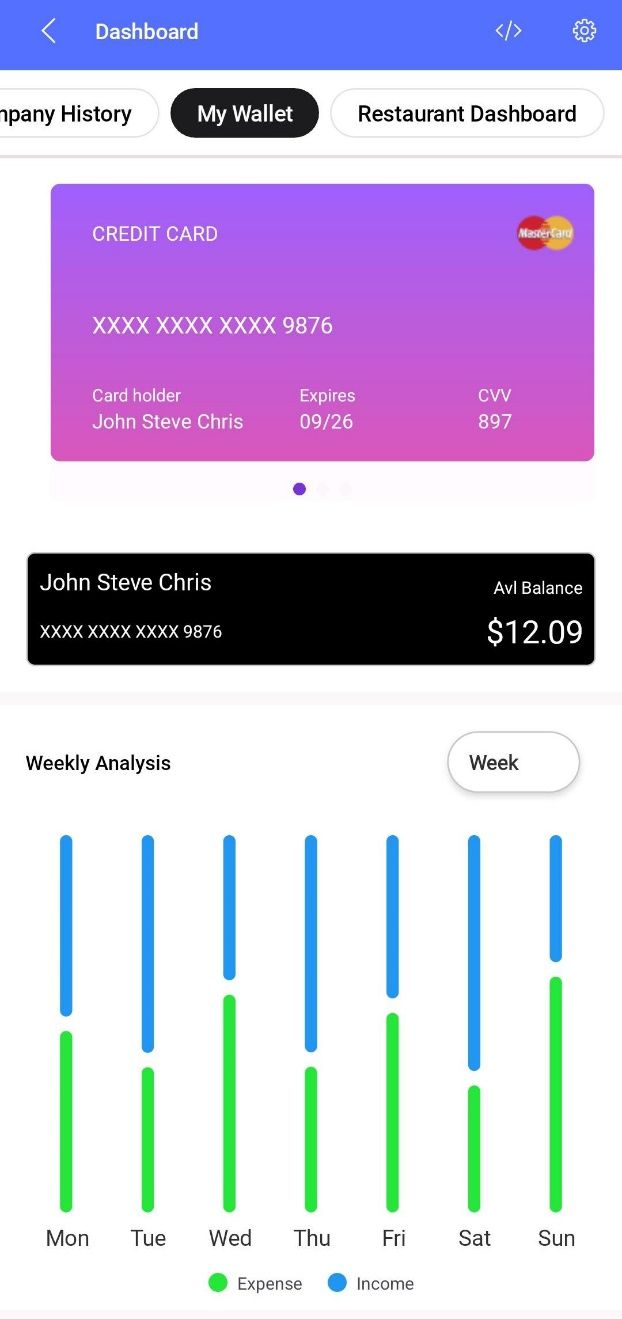Open the purple credit card ending 9876
Viewport: 622px width, 1319px height.
click(x=322, y=322)
